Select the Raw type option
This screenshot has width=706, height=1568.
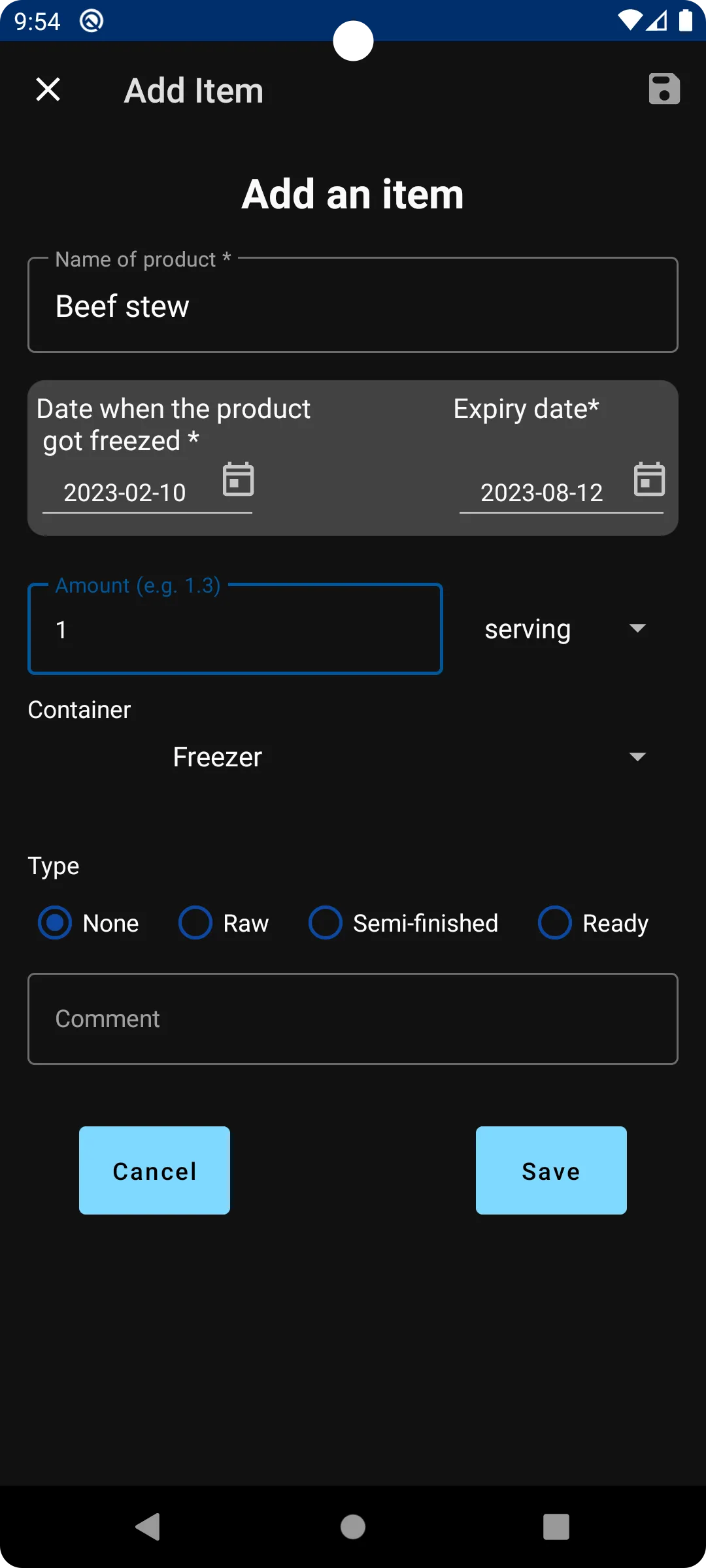pos(195,923)
